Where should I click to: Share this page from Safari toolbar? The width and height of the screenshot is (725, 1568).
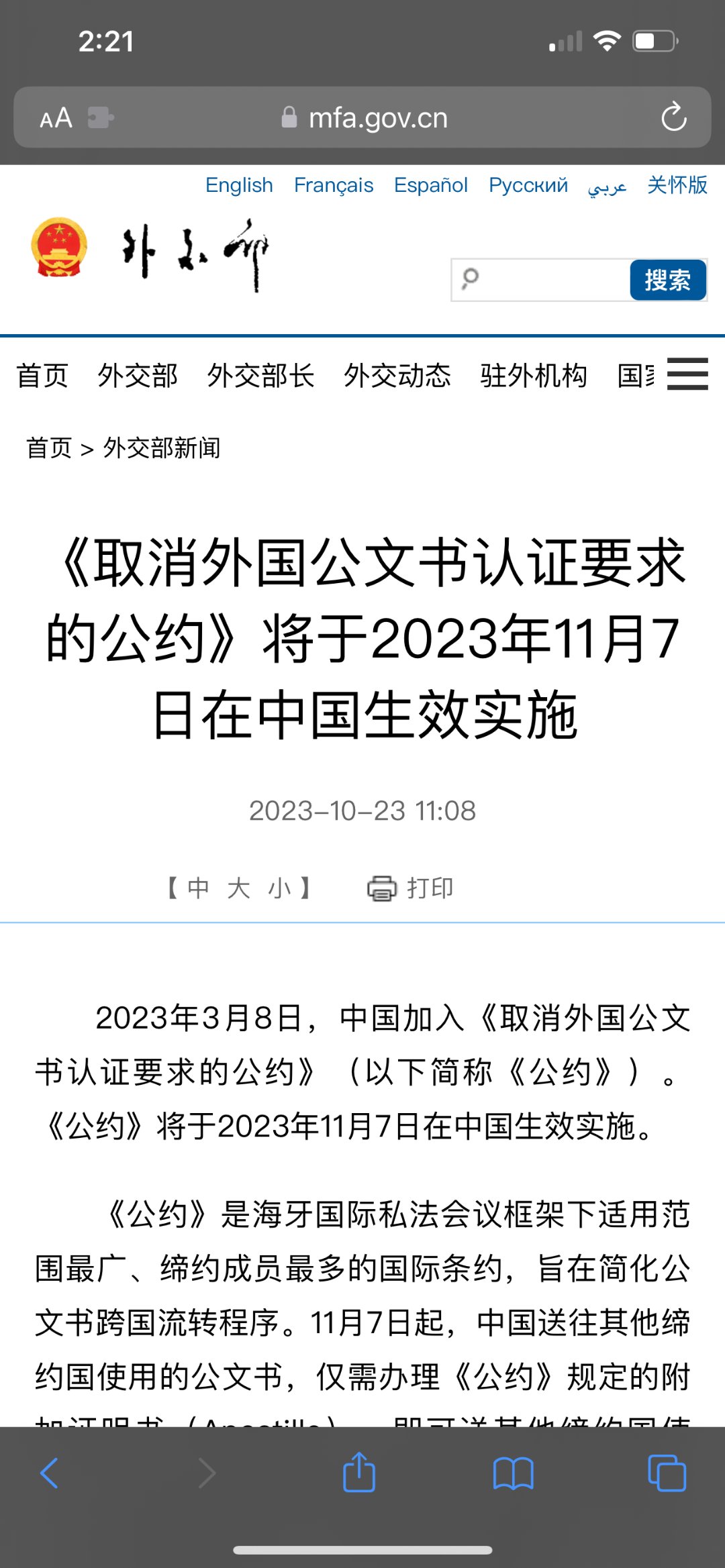358,1473
